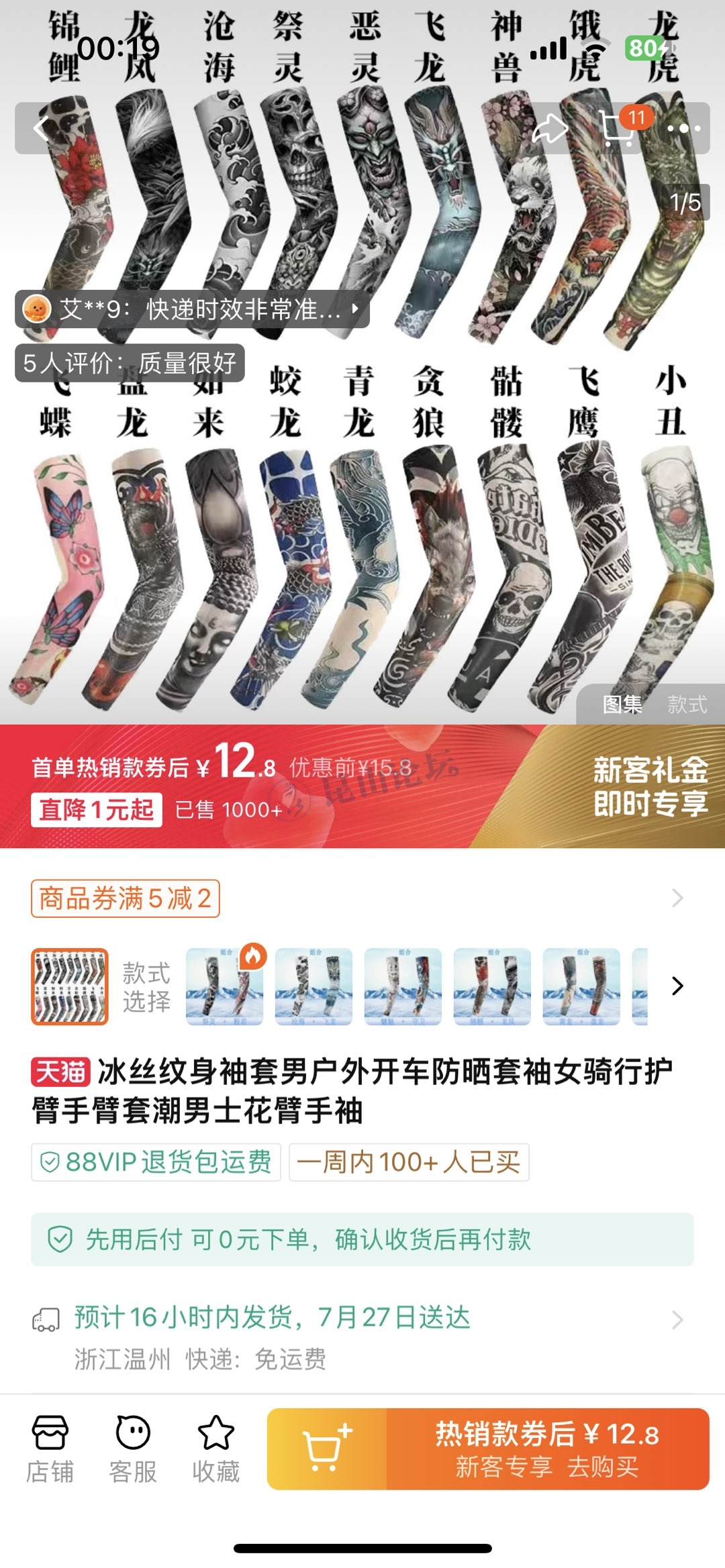Open the 5人评价 reviews tag
The height and width of the screenshot is (1568, 725).
click(x=130, y=363)
